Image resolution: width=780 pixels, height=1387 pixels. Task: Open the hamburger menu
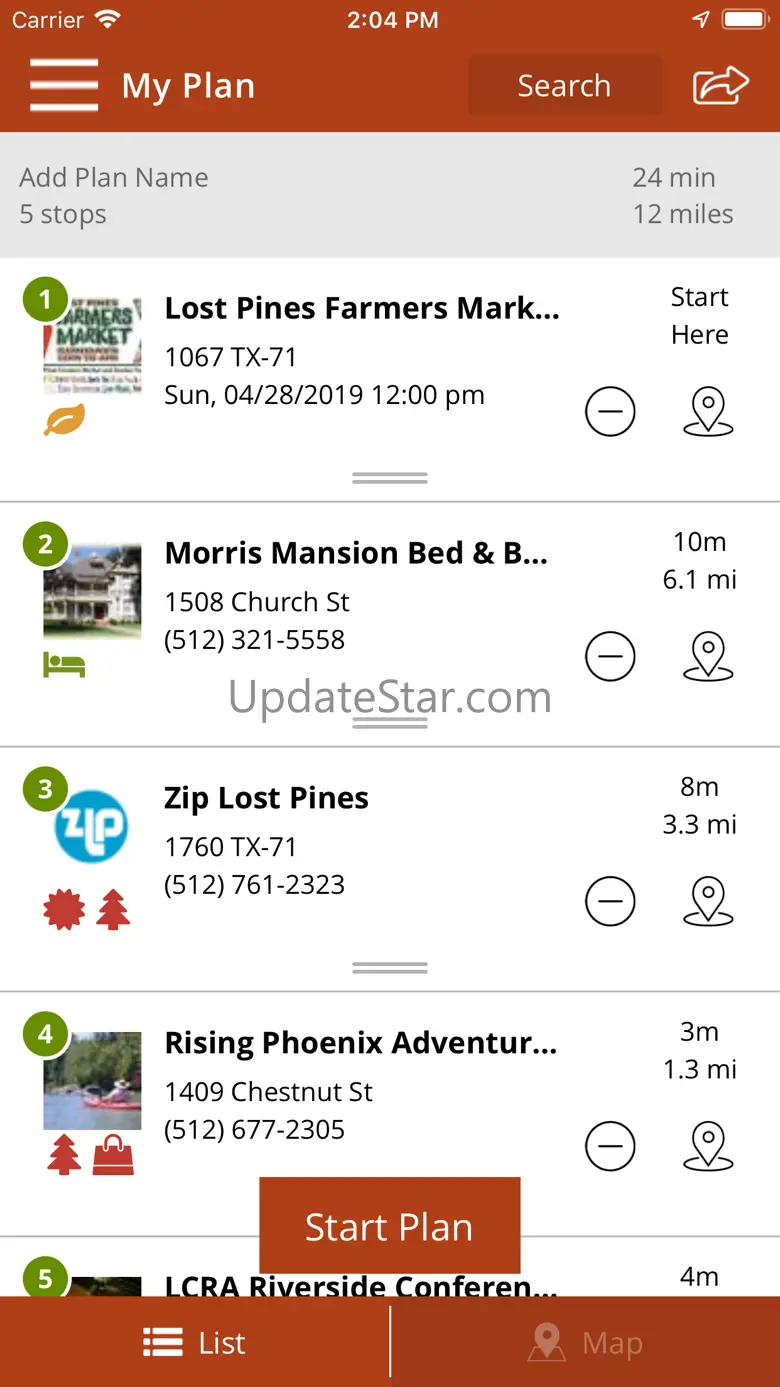coord(64,85)
